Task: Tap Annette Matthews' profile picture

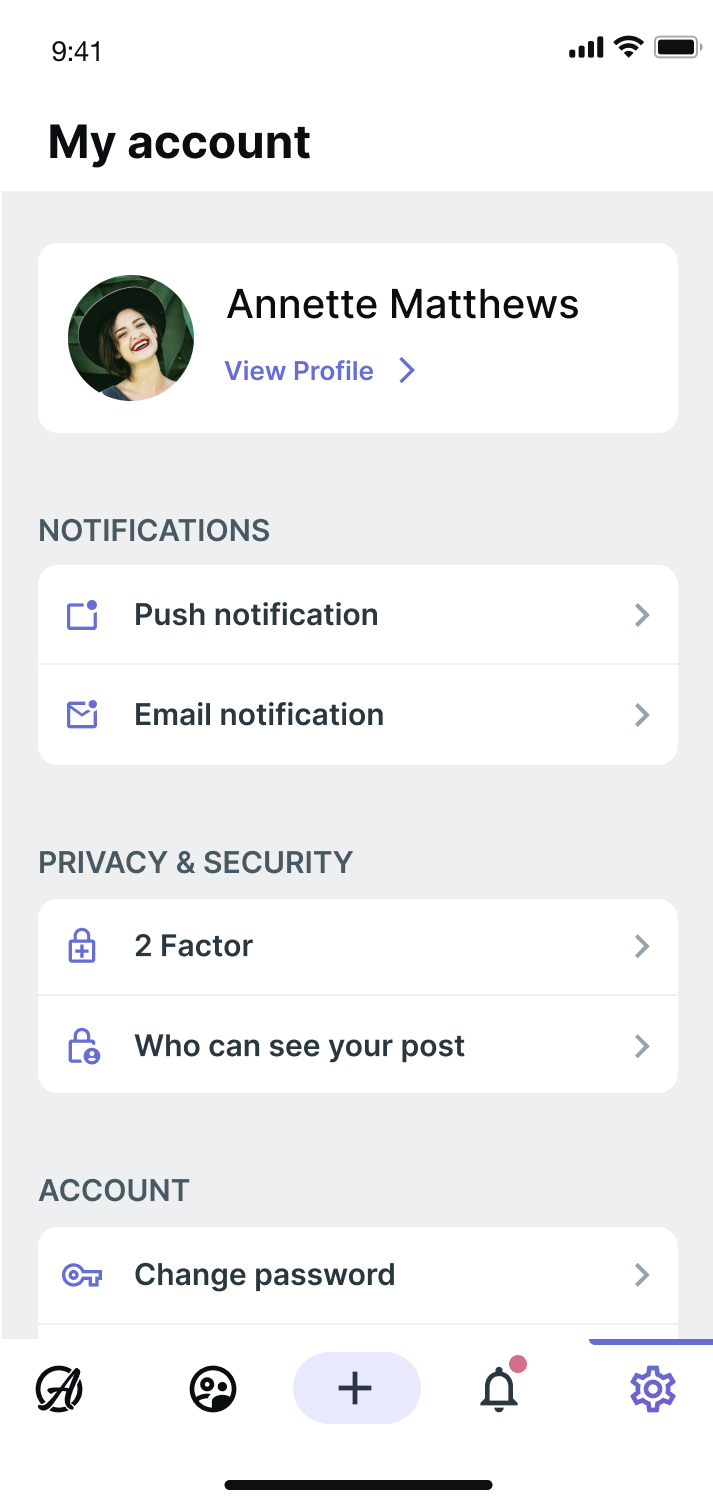Action: click(x=131, y=338)
